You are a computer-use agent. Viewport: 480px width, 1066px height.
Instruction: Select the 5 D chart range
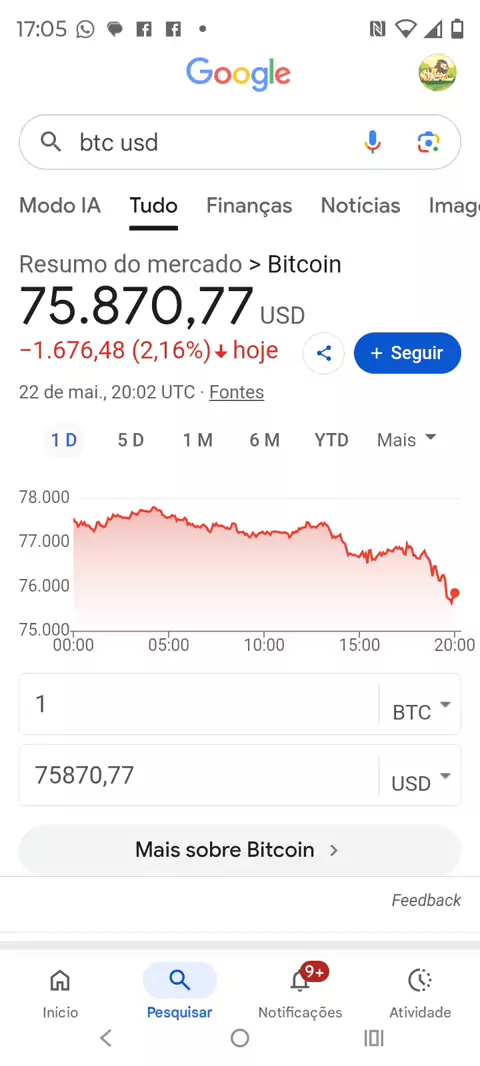tap(131, 440)
